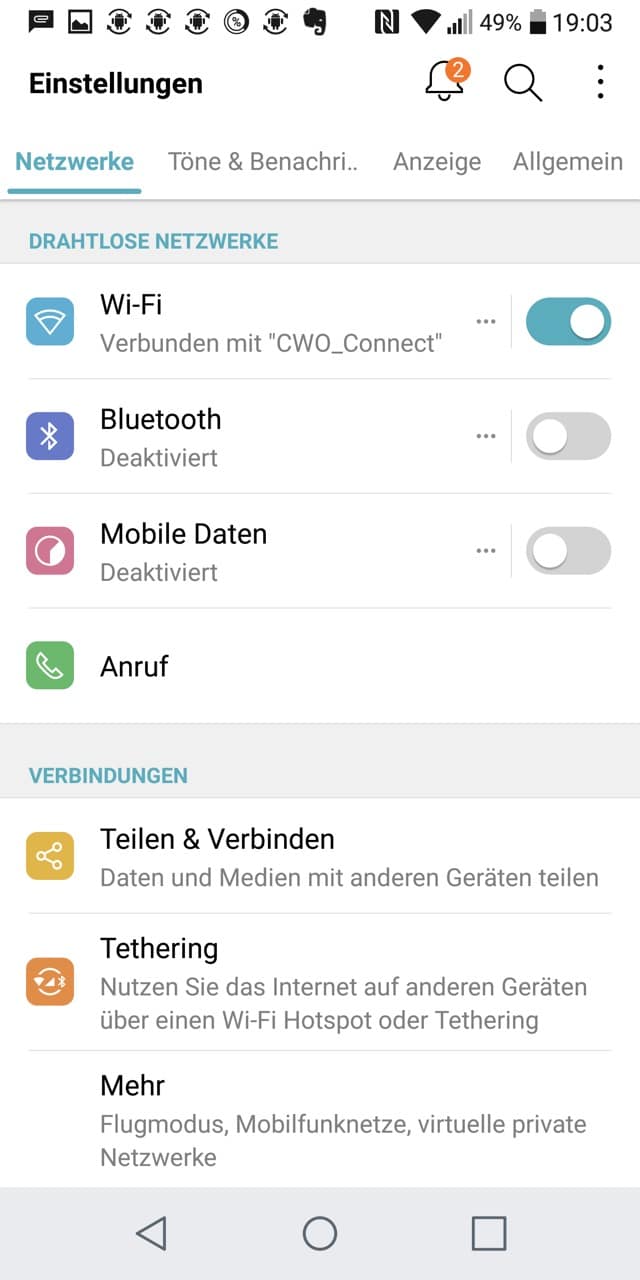The width and height of the screenshot is (640, 1280).
Task: Tap the search magnifier icon
Action: pos(522,83)
